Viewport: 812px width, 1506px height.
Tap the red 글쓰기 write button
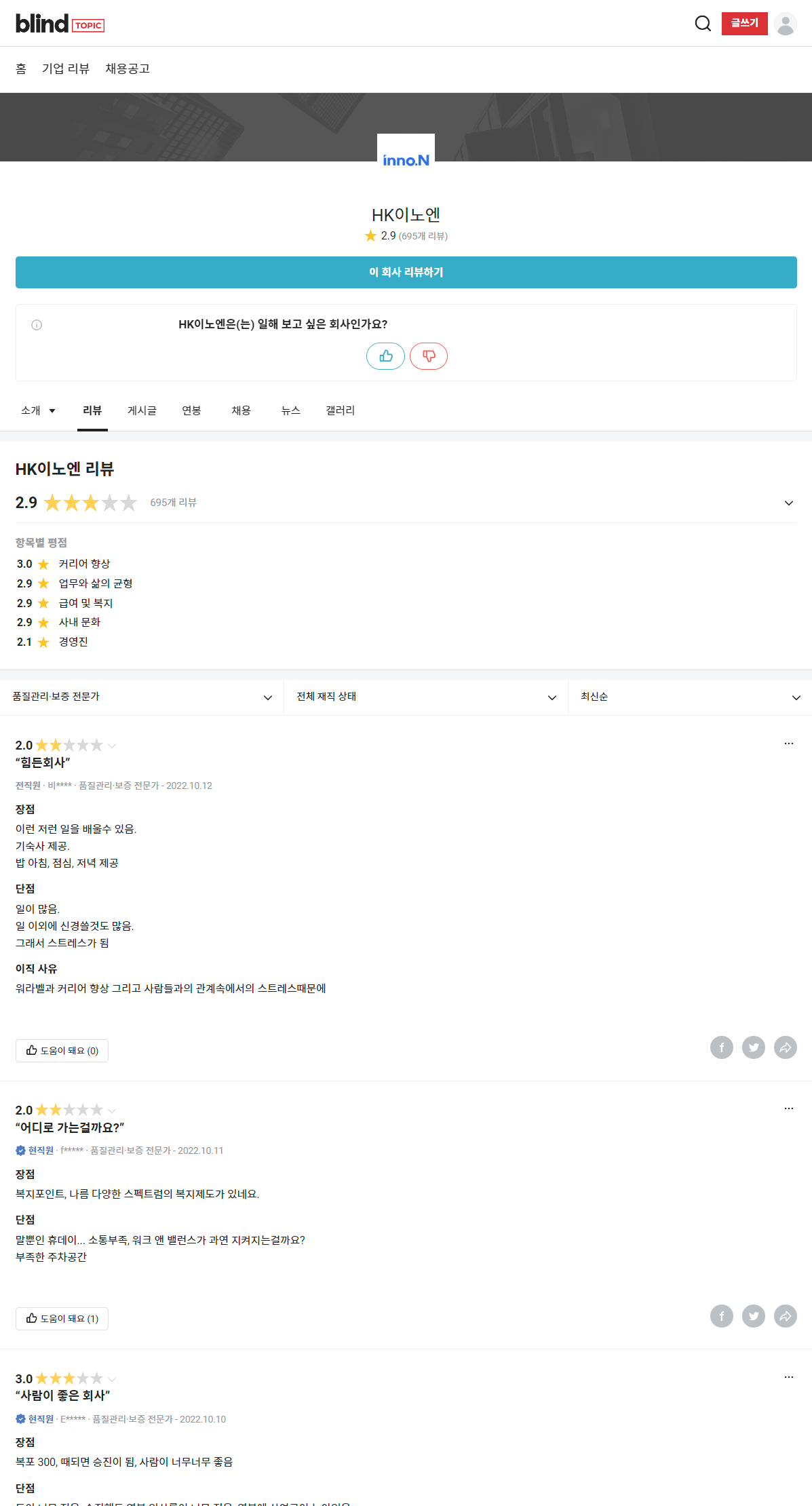(744, 24)
